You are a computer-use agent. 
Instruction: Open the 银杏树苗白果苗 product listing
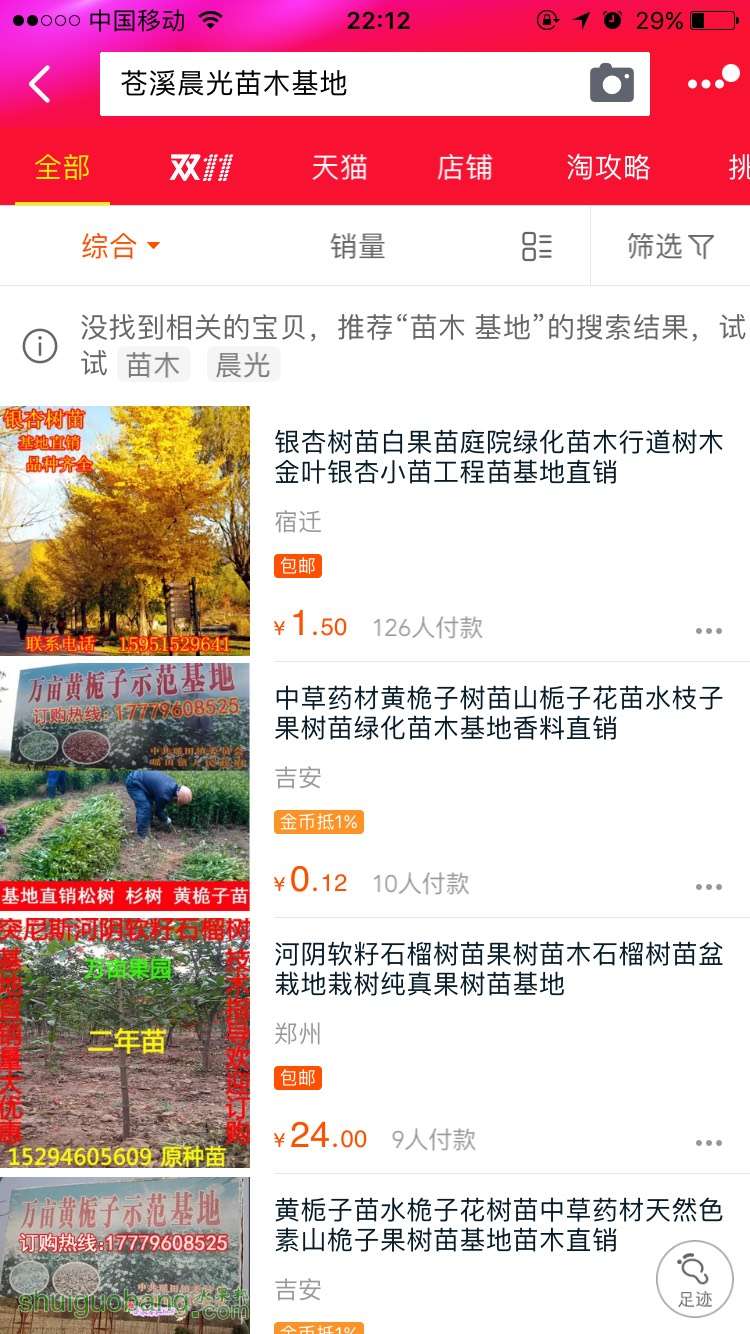[x=498, y=457]
